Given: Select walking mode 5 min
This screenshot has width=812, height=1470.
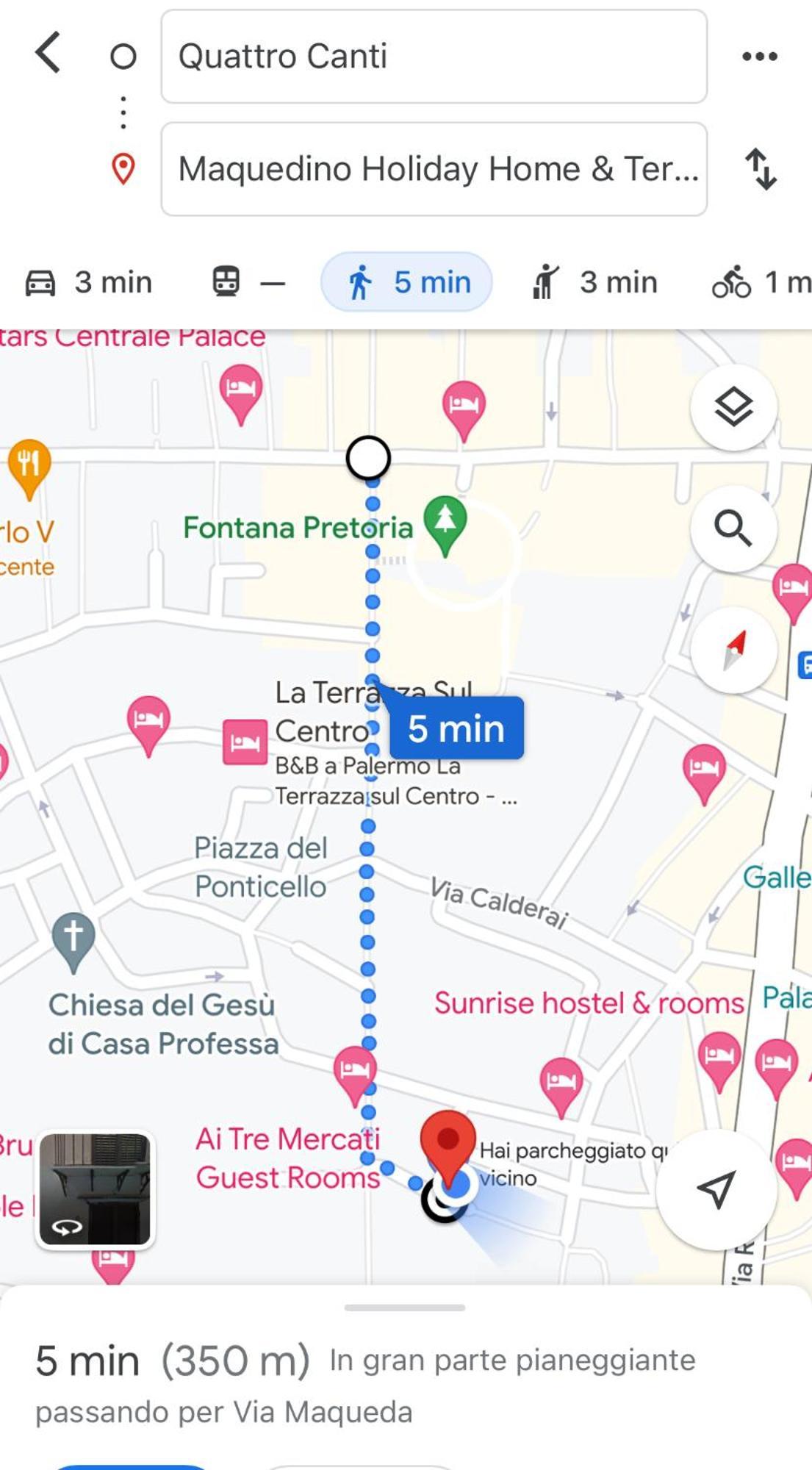Looking at the screenshot, I should [x=406, y=282].
